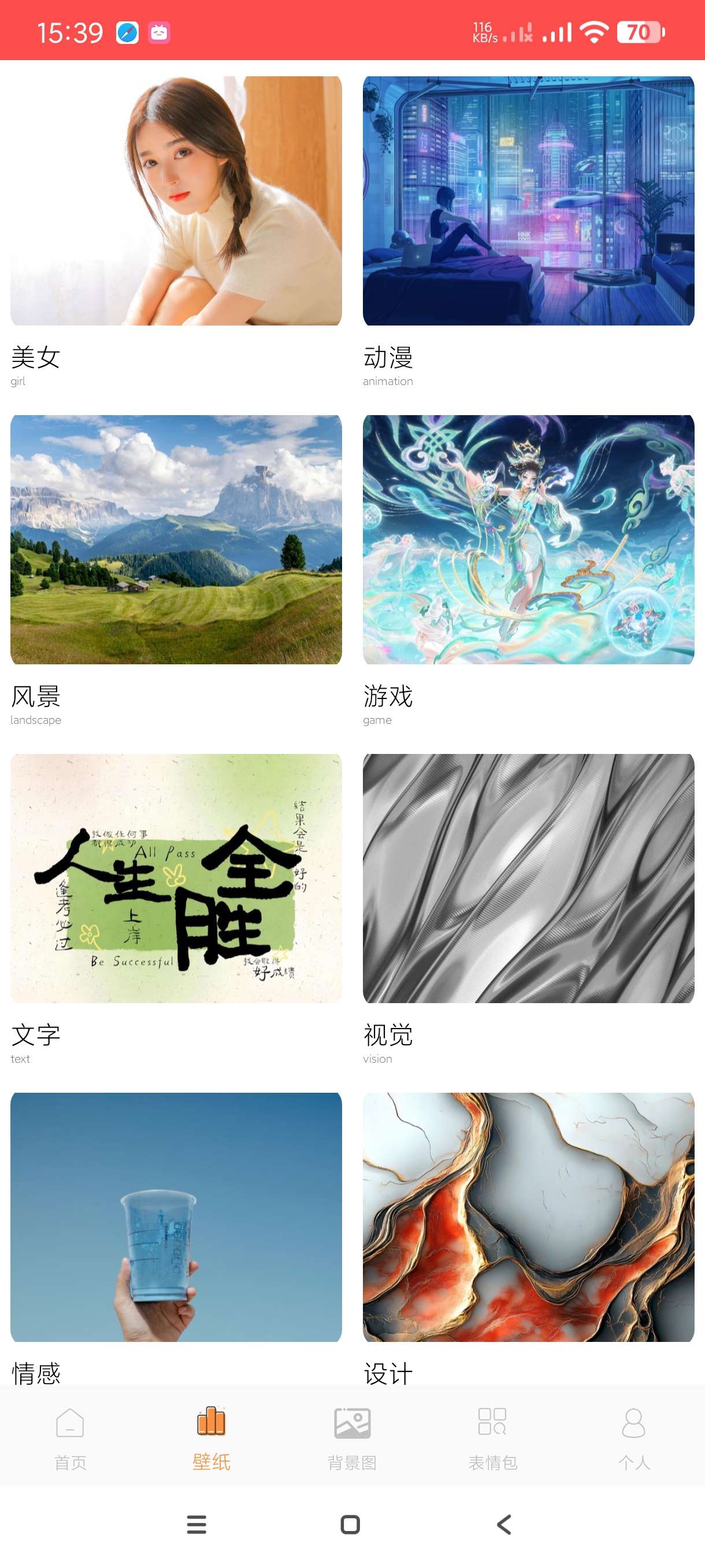Tap the system back button

[x=504, y=1524]
